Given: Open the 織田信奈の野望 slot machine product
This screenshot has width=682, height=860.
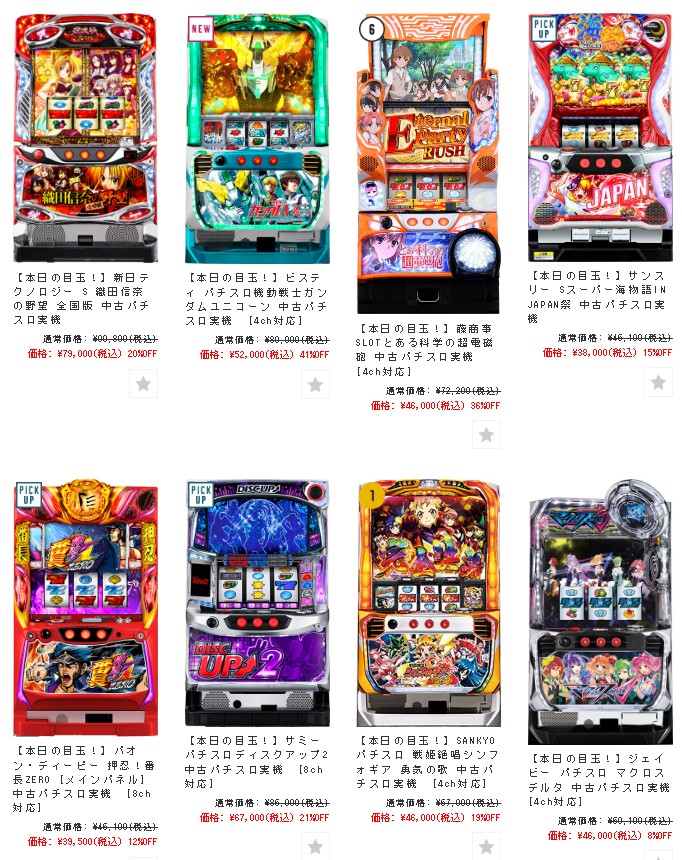Looking at the screenshot, I should pos(85,140).
